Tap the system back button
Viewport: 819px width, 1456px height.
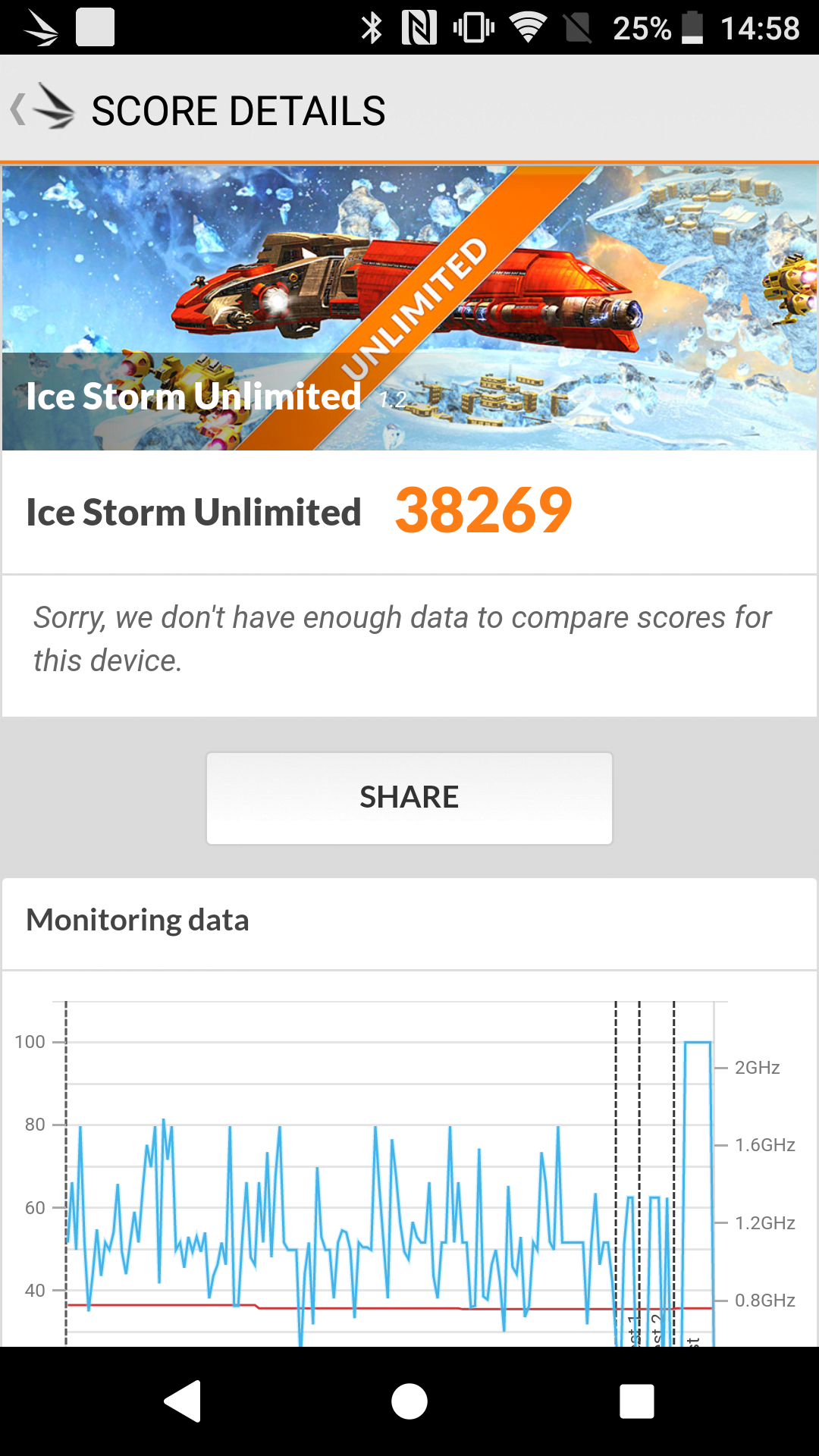(x=183, y=1401)
